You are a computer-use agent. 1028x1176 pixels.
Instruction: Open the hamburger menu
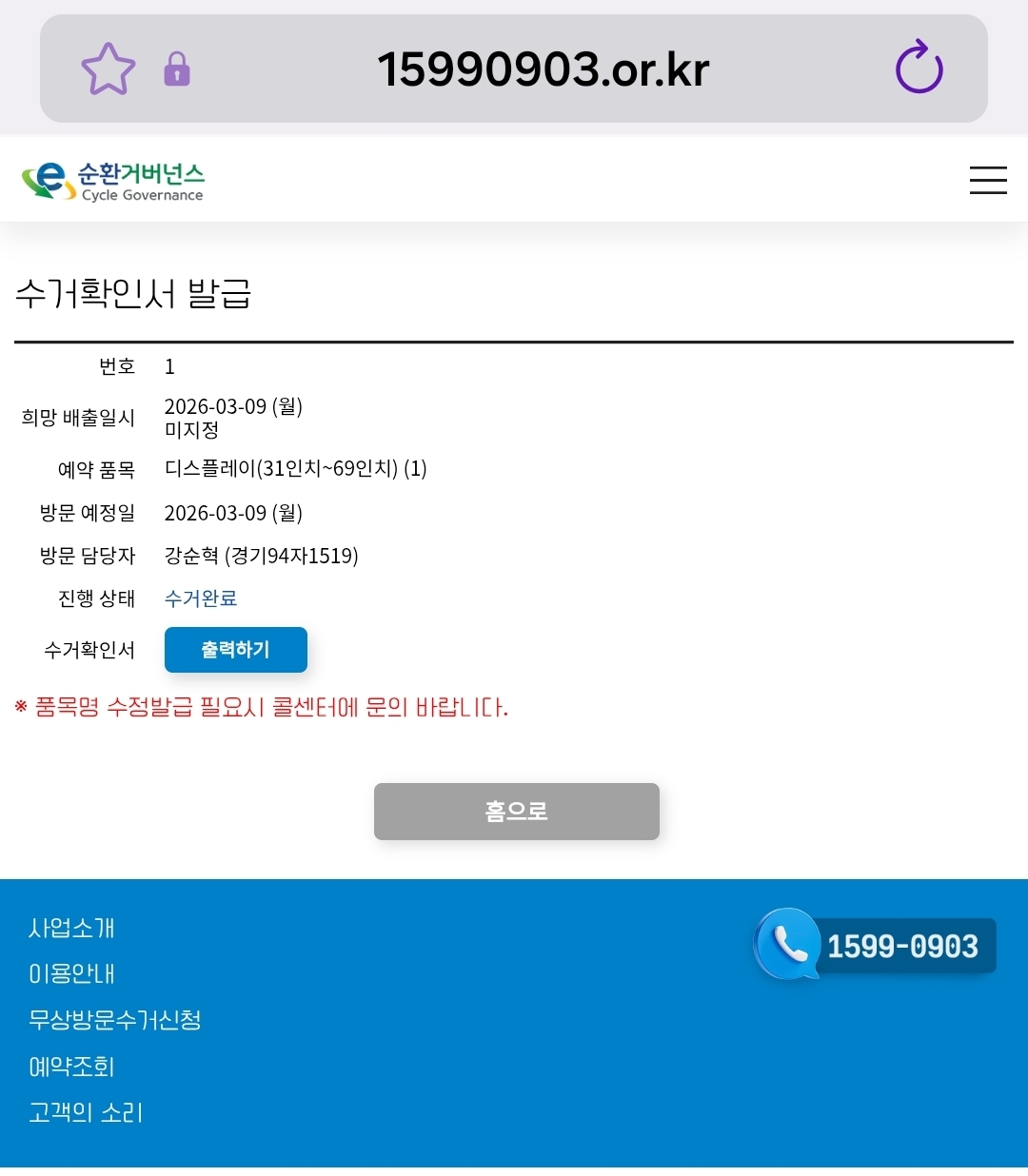[988, 180]
